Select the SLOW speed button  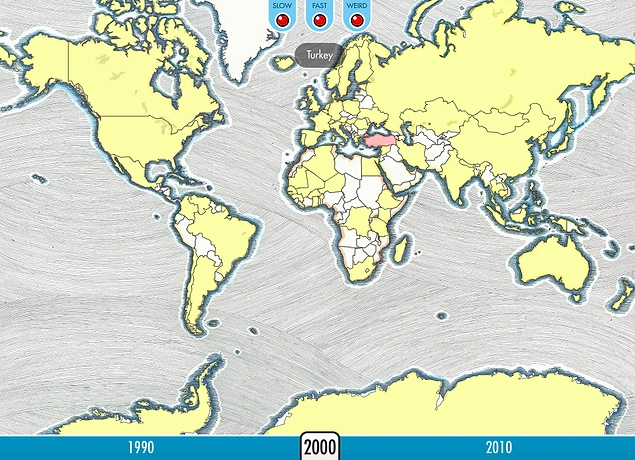click(282, 19)
